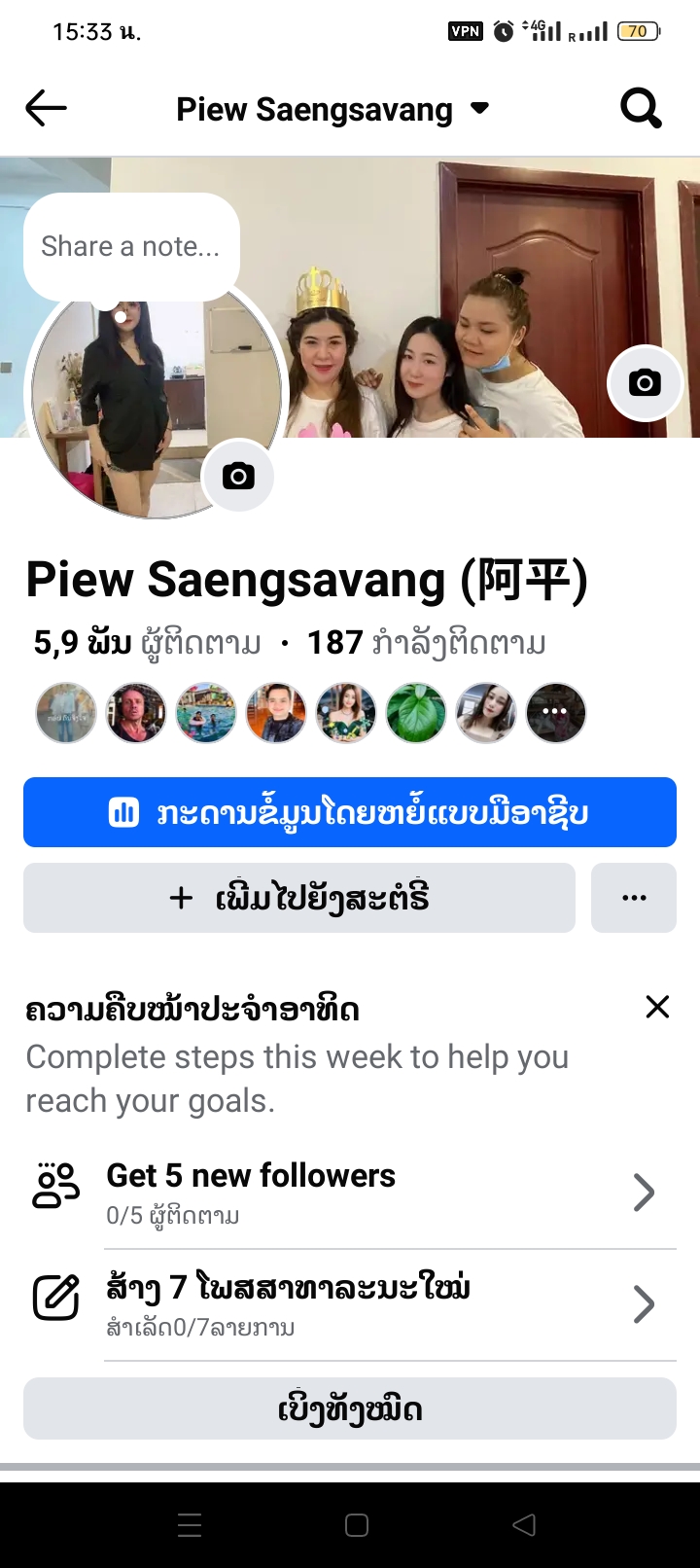Image resolution: width=700 pixels, height=1568 pixels.
Task: Open the three-dot profile options button
Action: pos(633,898)
